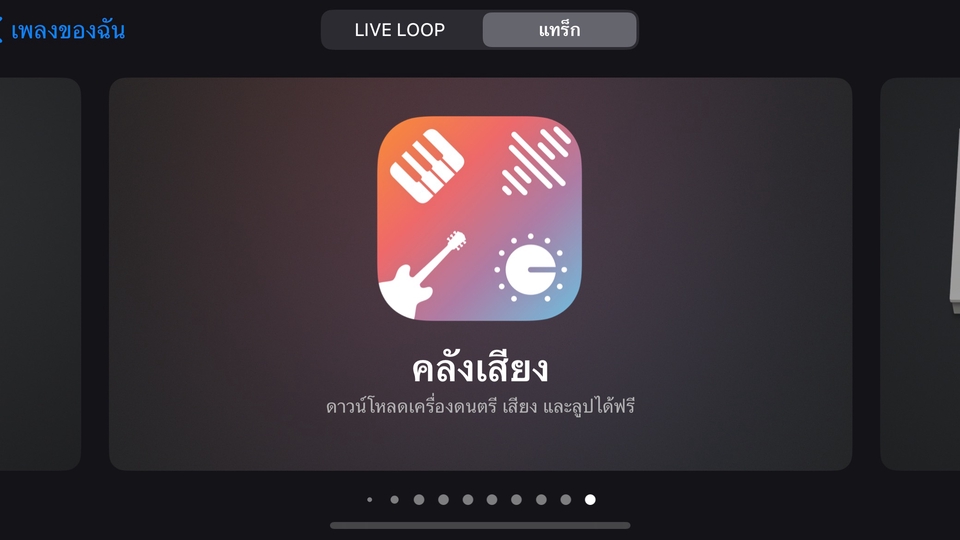Tap the page indicator dots
This screenshot has width=960, height=540.
[x=480, y=500]
